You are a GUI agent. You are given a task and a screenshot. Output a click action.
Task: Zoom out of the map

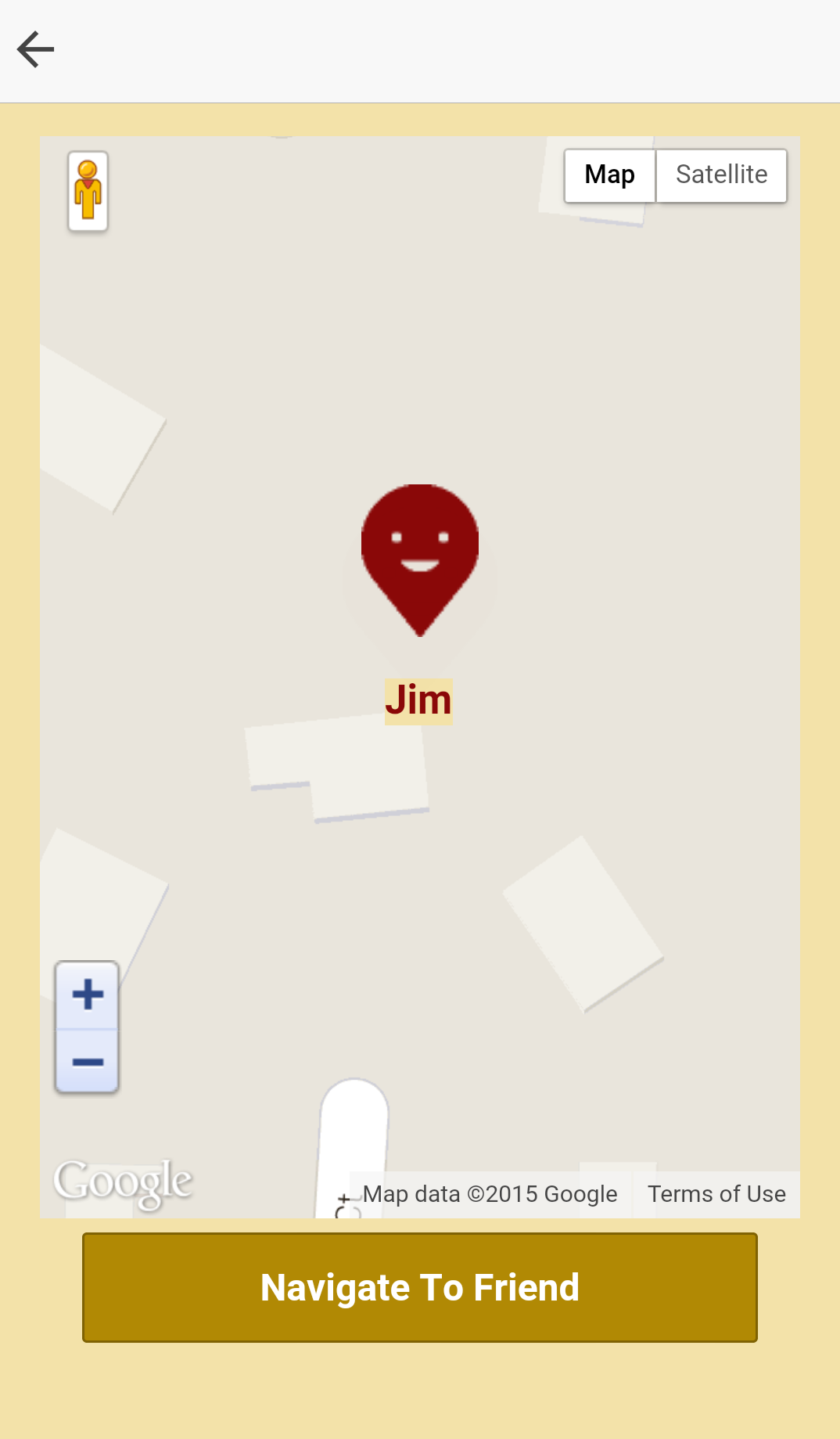(x=87, y=1061)
